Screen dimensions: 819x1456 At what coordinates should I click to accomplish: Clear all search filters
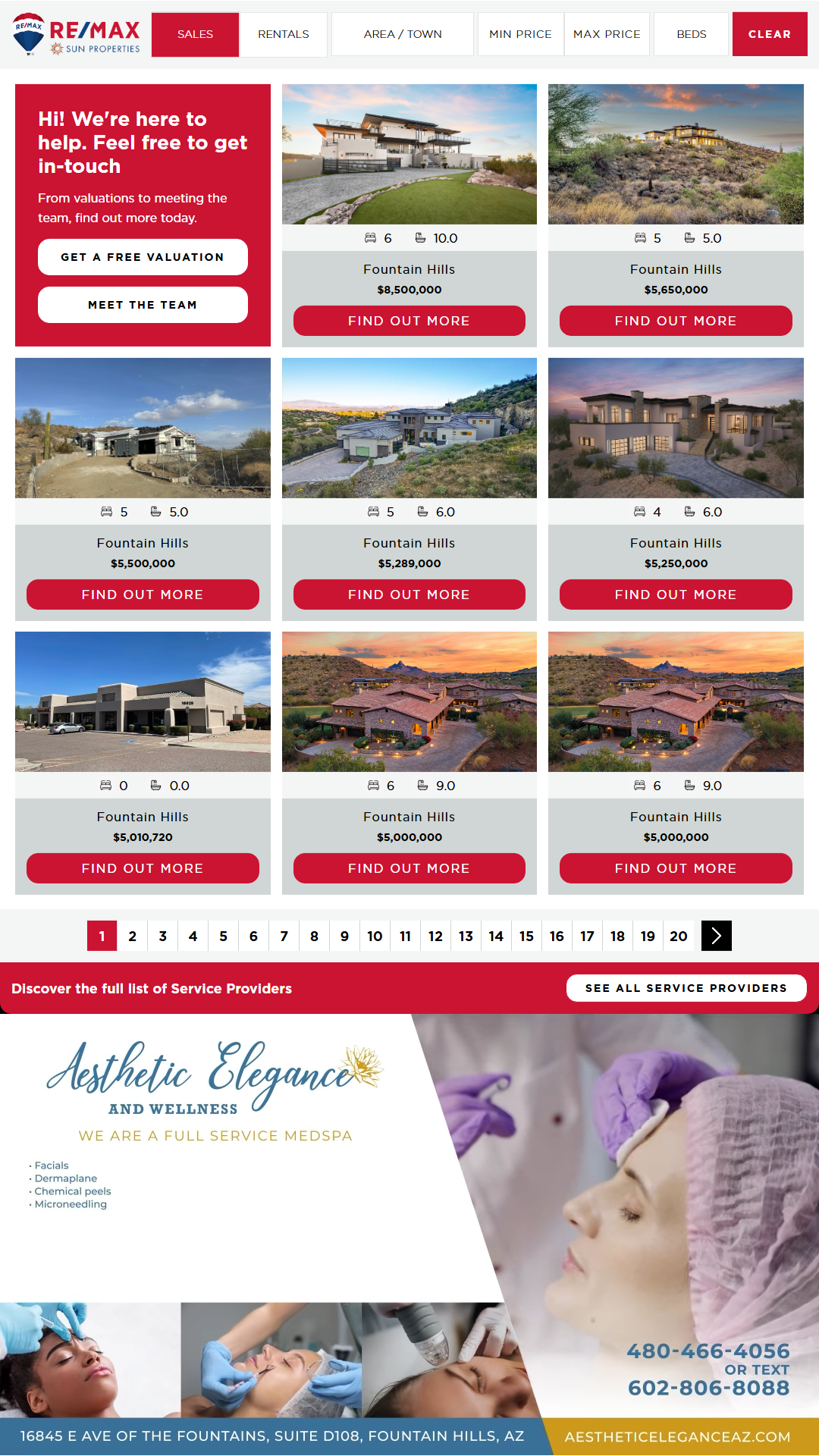pos(769,34)
